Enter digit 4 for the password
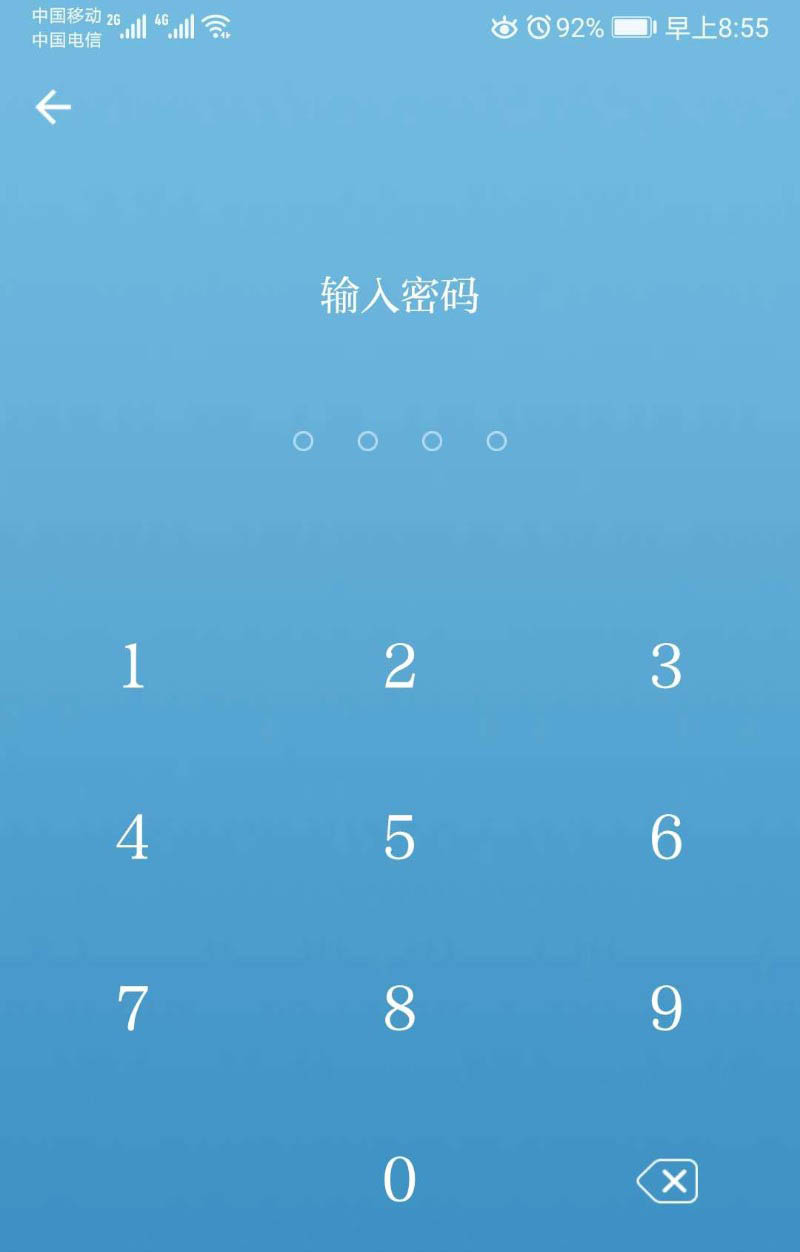The height and width of the screenshot is (1252, 800). coord(133,838)
